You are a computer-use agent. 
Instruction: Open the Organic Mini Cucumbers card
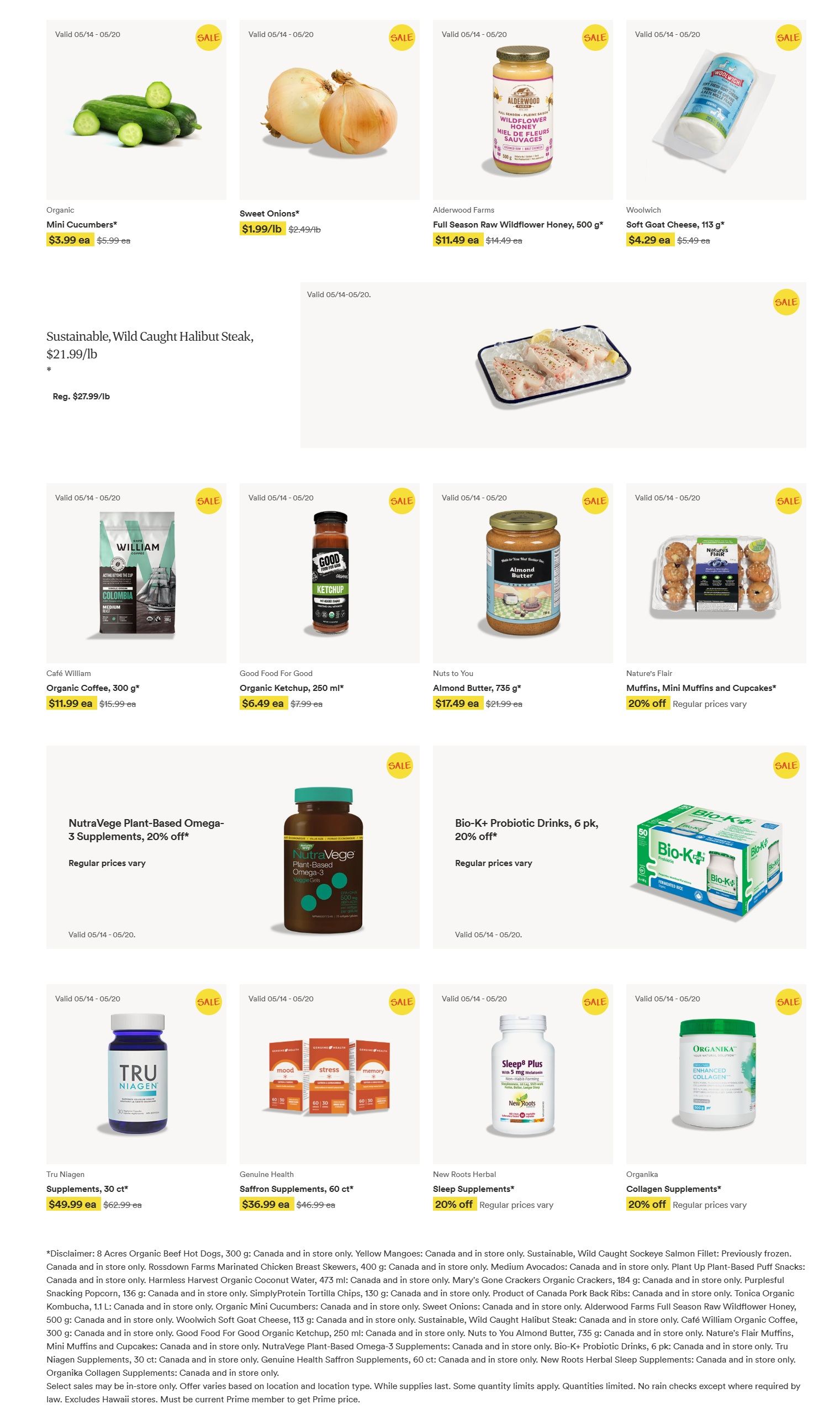point(136,133)
